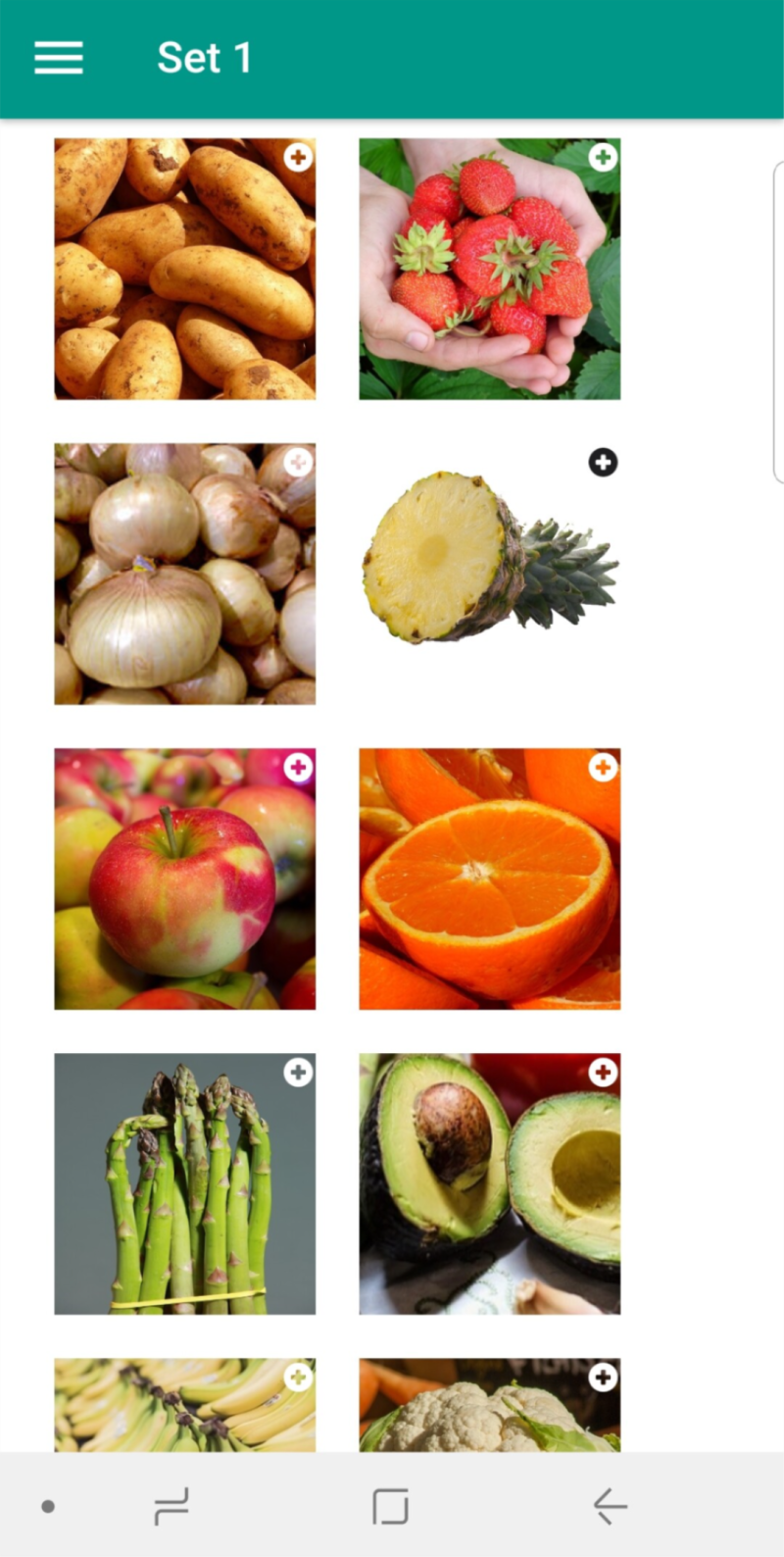The height and width of the screenshot is (1557, 784).
Task: Add the avocado using its plus icon
Action: [603, 1072]
